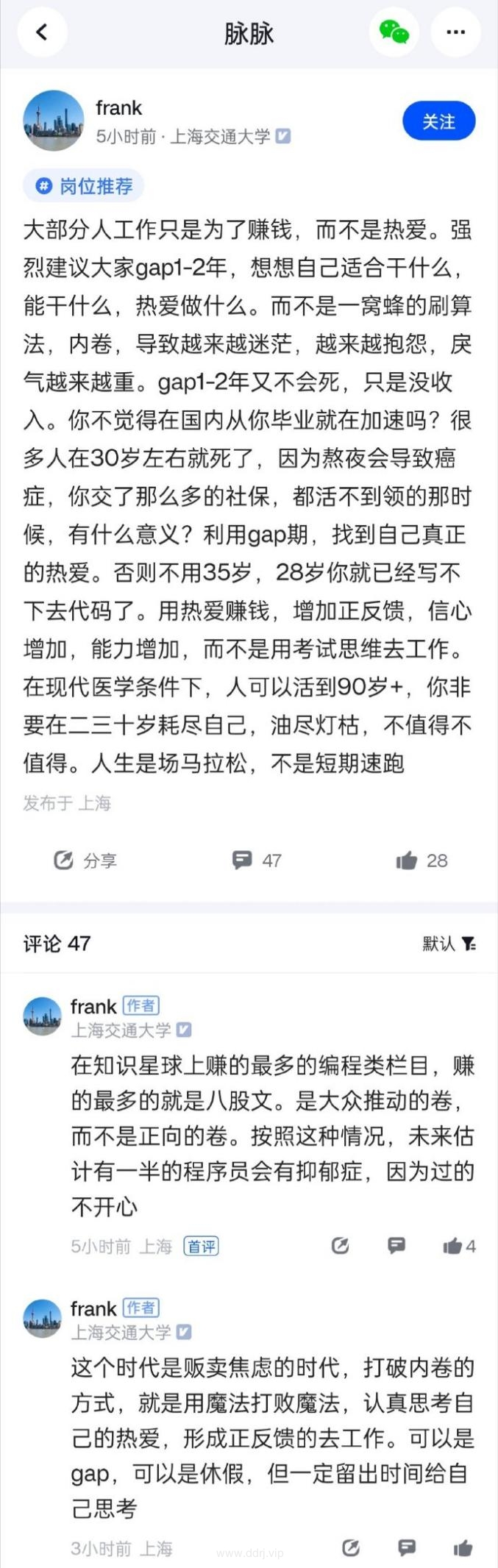Like the main post with 28 likes
The height and width of the screenshot is (1568, 498).
tap(421, 860)
